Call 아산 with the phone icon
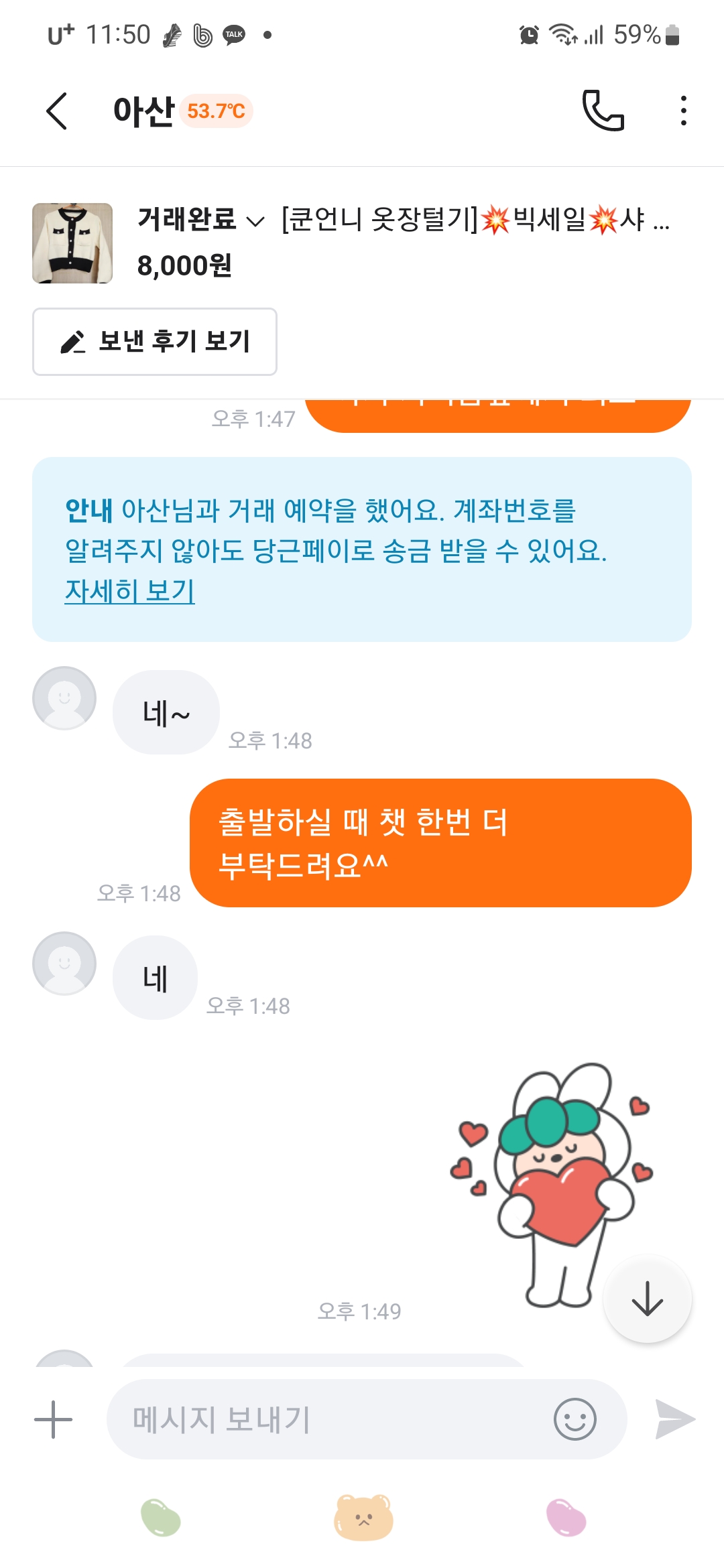 603,111
